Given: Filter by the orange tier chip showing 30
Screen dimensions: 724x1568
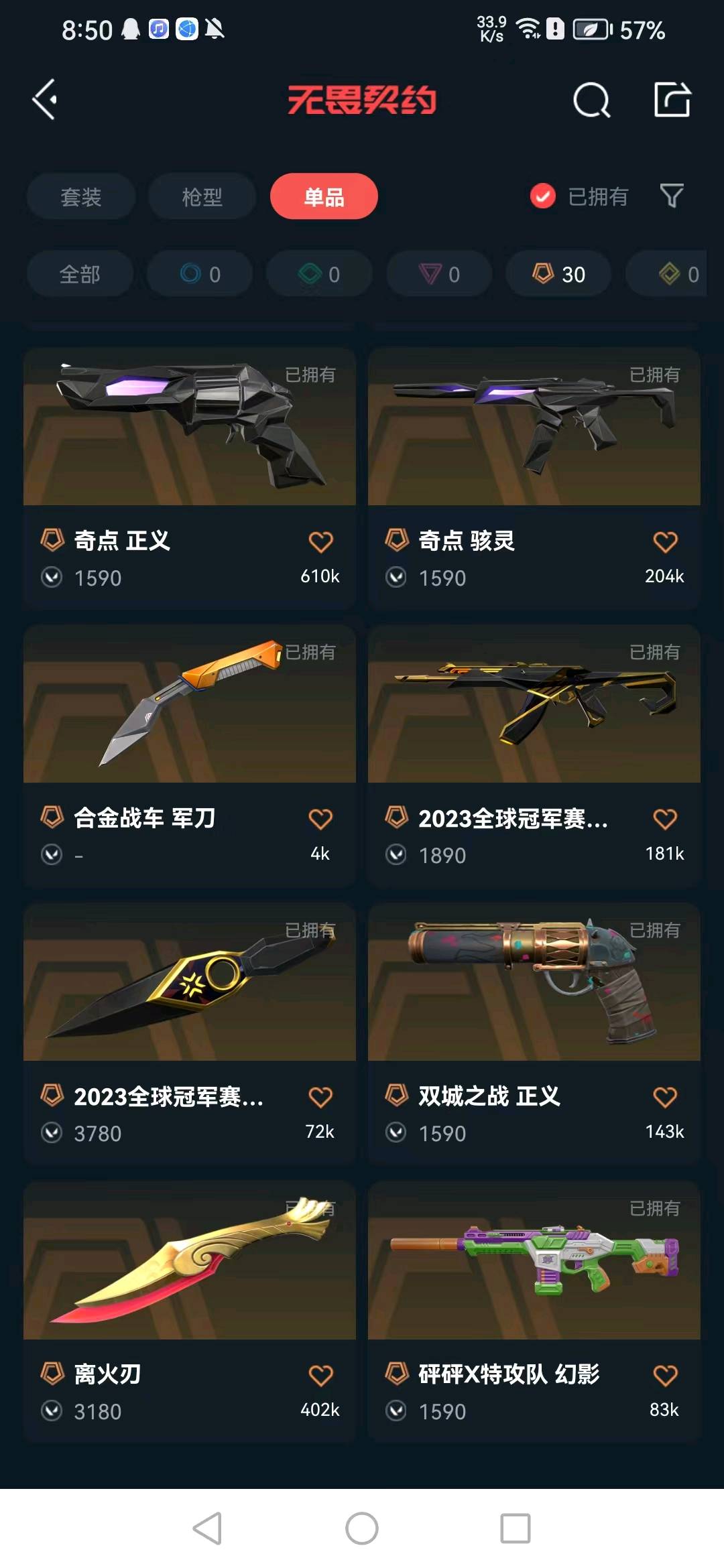Looking at the screenshot, I should 558,273.
